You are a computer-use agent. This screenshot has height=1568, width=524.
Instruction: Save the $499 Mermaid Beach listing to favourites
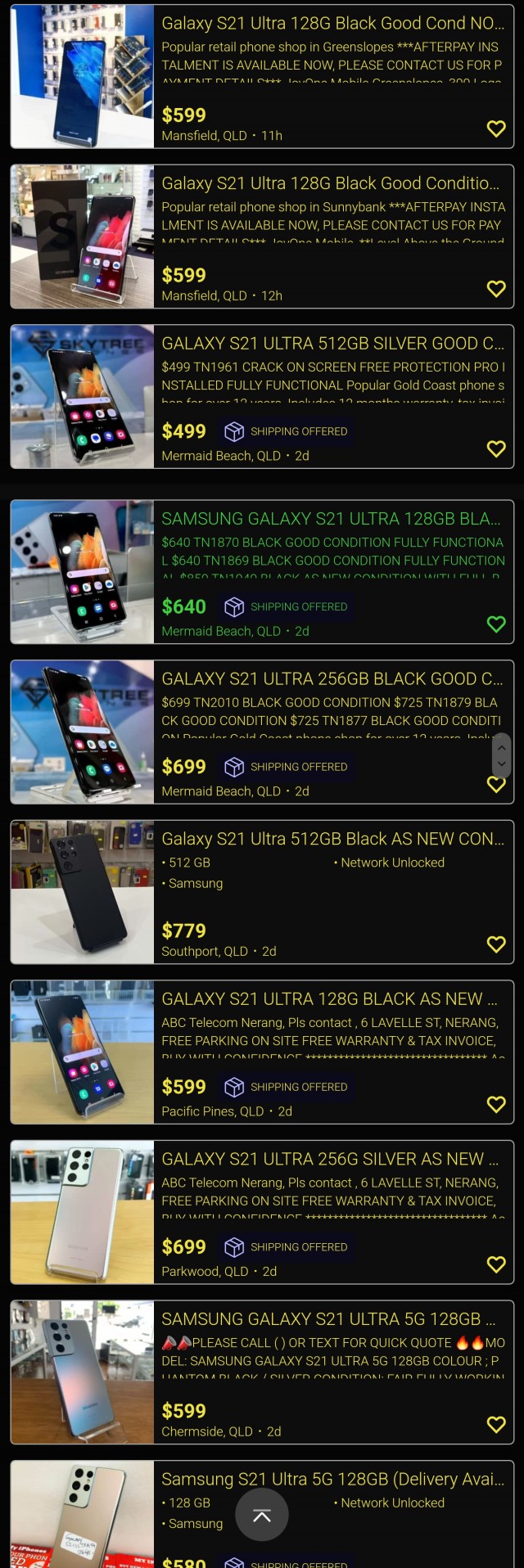click(x=496, y=448)
